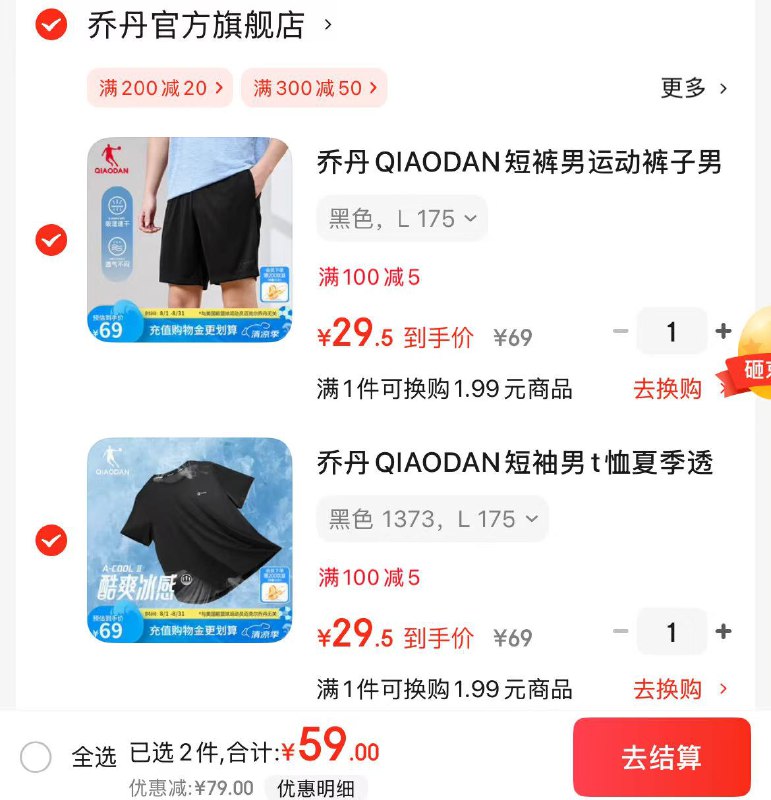This screenshot has height=800, width=771.
Task: Decrease quantity of the 短袖 t-shirt item
Action: click(x=620, y=631)
